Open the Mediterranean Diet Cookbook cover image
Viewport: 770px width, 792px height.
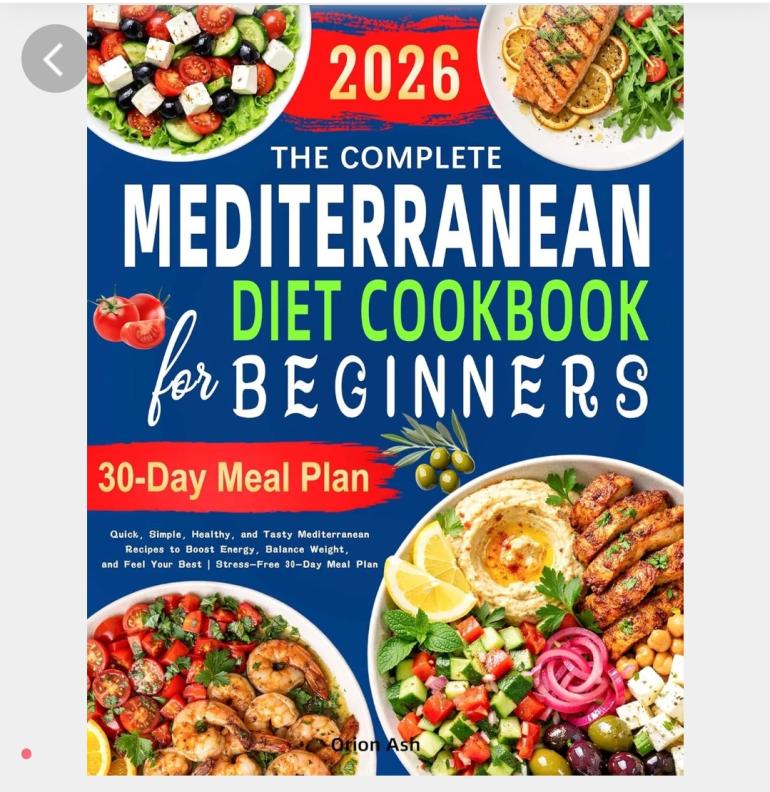[385, 390]
